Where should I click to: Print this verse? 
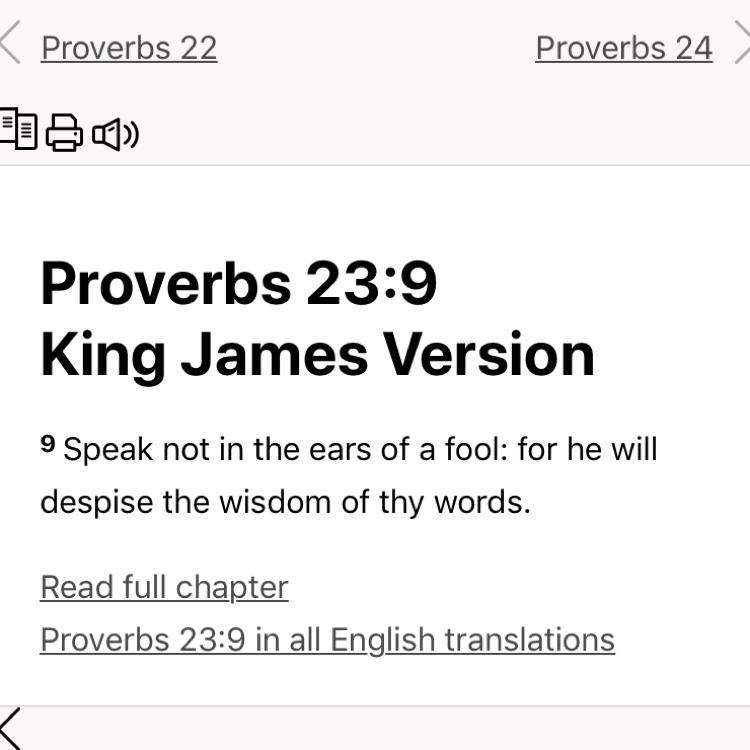coord(65,133)
